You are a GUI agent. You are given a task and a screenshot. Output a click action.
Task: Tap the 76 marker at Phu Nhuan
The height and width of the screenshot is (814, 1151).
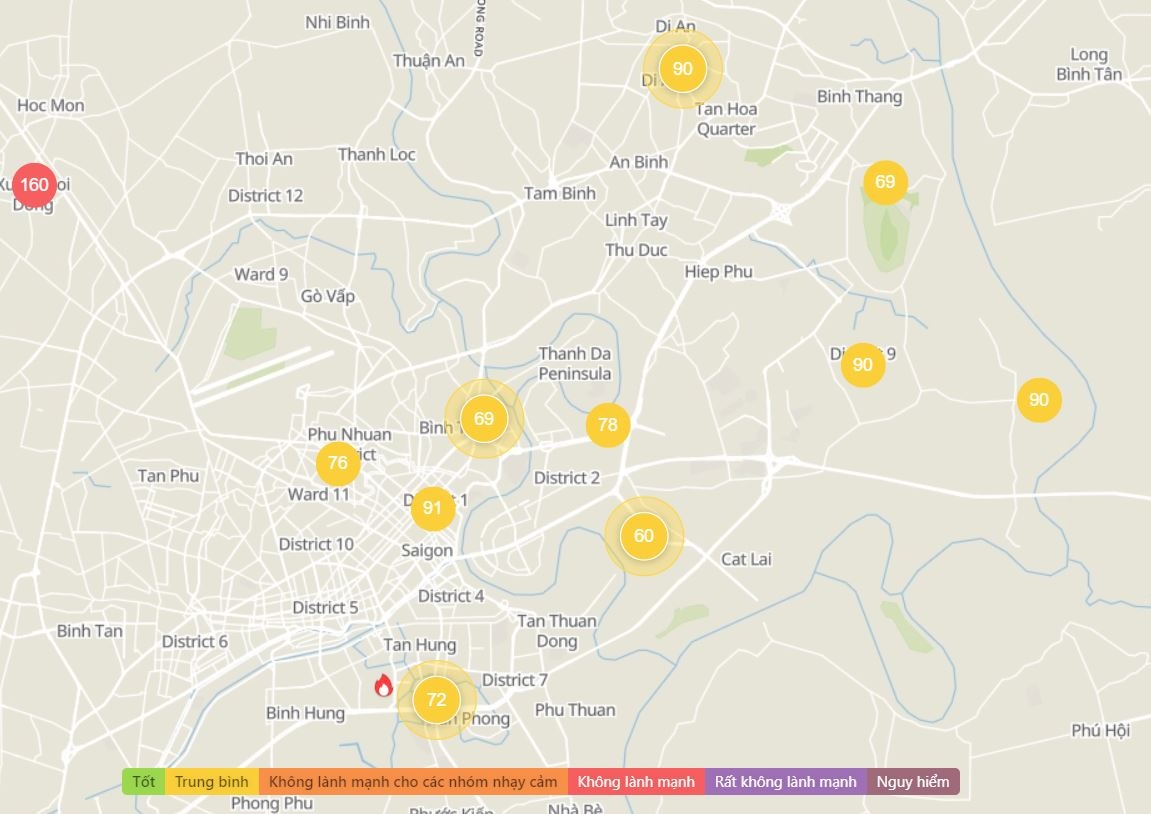(x=338, y=463)
